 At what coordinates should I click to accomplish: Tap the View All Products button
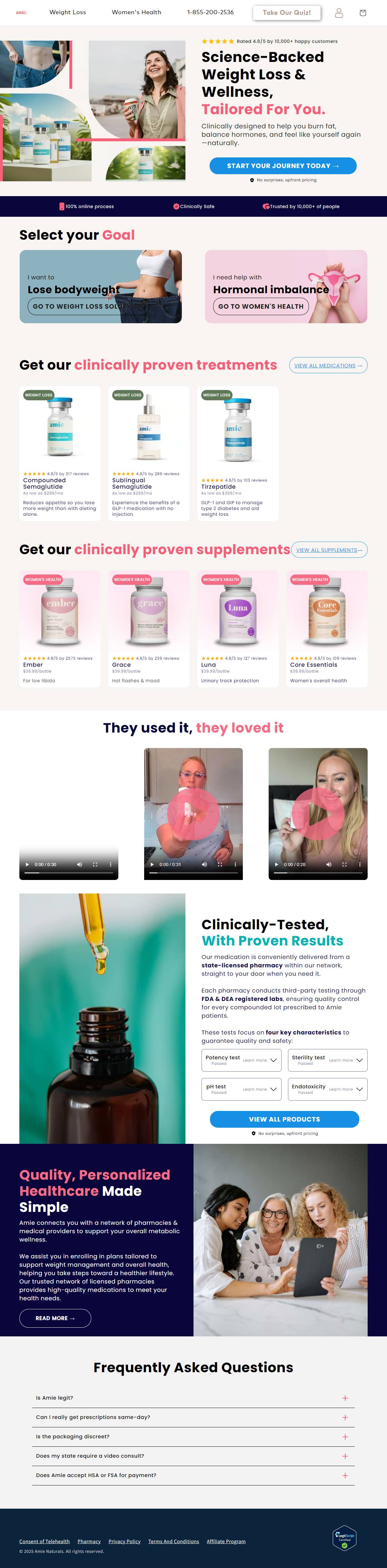pyautogui.click(x=284, y=1119)
